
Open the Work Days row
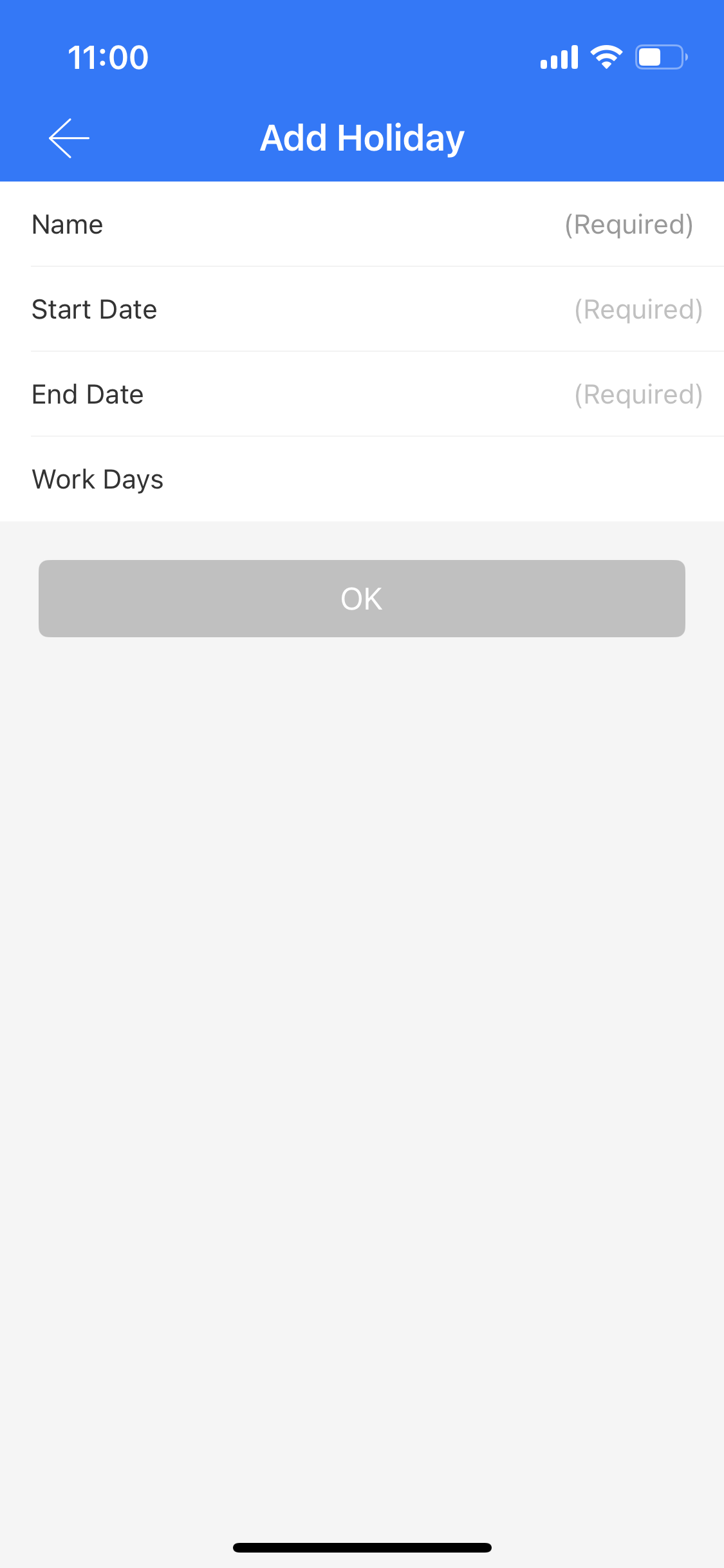pos(362,479)
